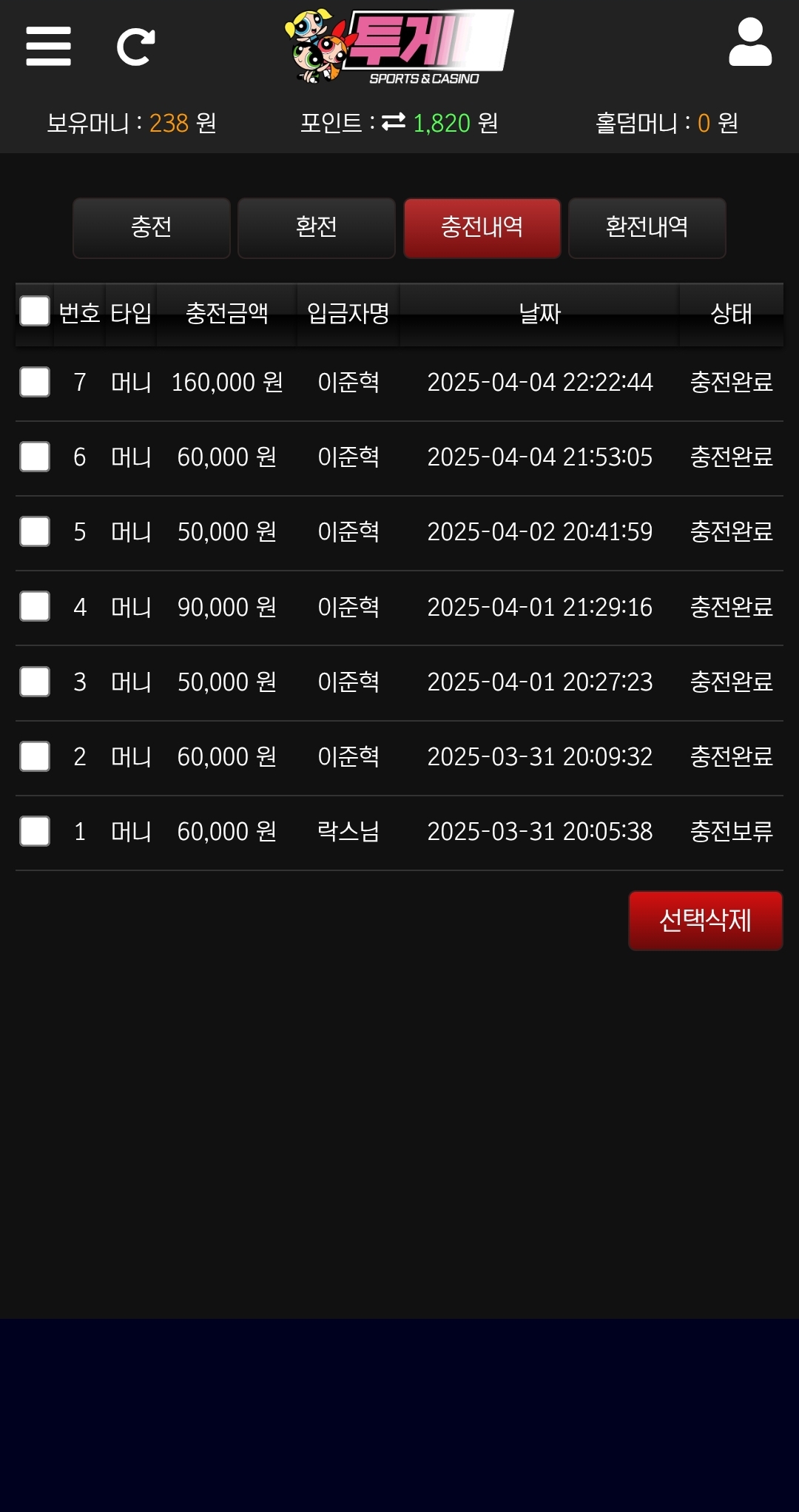Tap the 선택삭제 button

pyautogui.click(x=705, y=920)
